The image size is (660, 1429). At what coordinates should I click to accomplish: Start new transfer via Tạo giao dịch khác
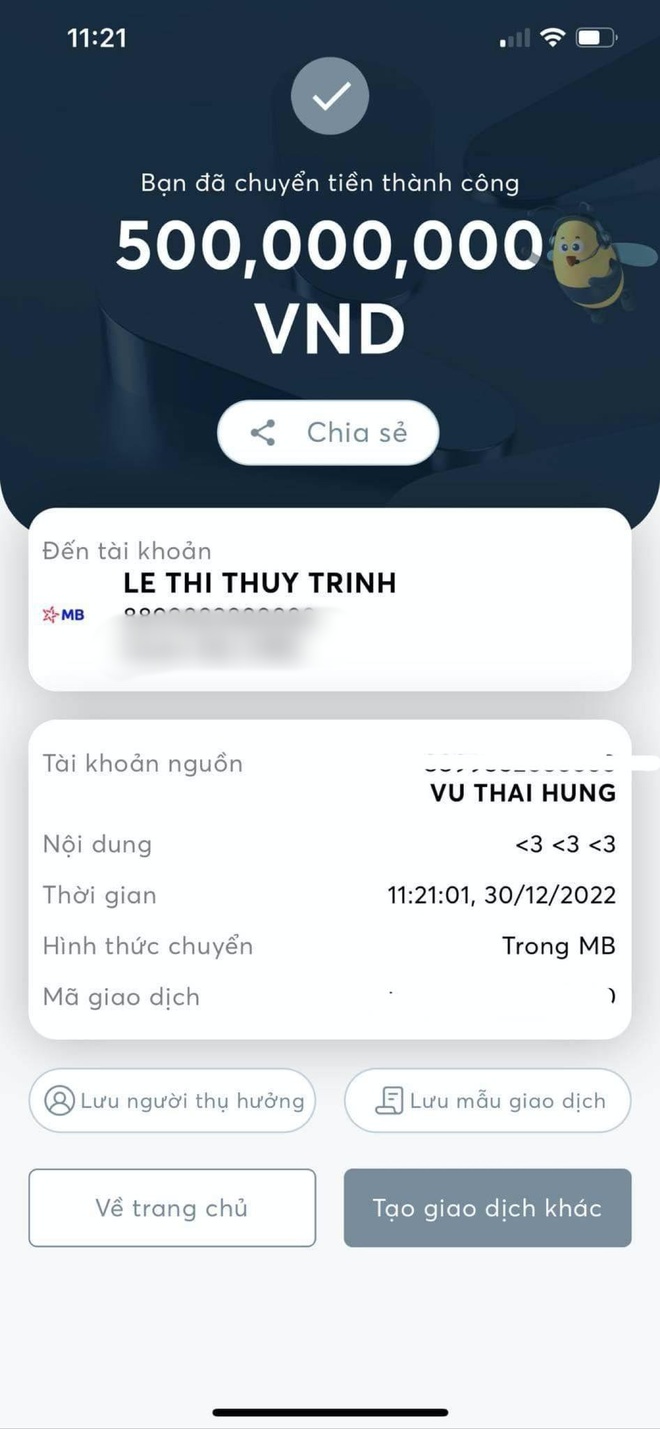pyautogui.click(x=488, y=1208)
